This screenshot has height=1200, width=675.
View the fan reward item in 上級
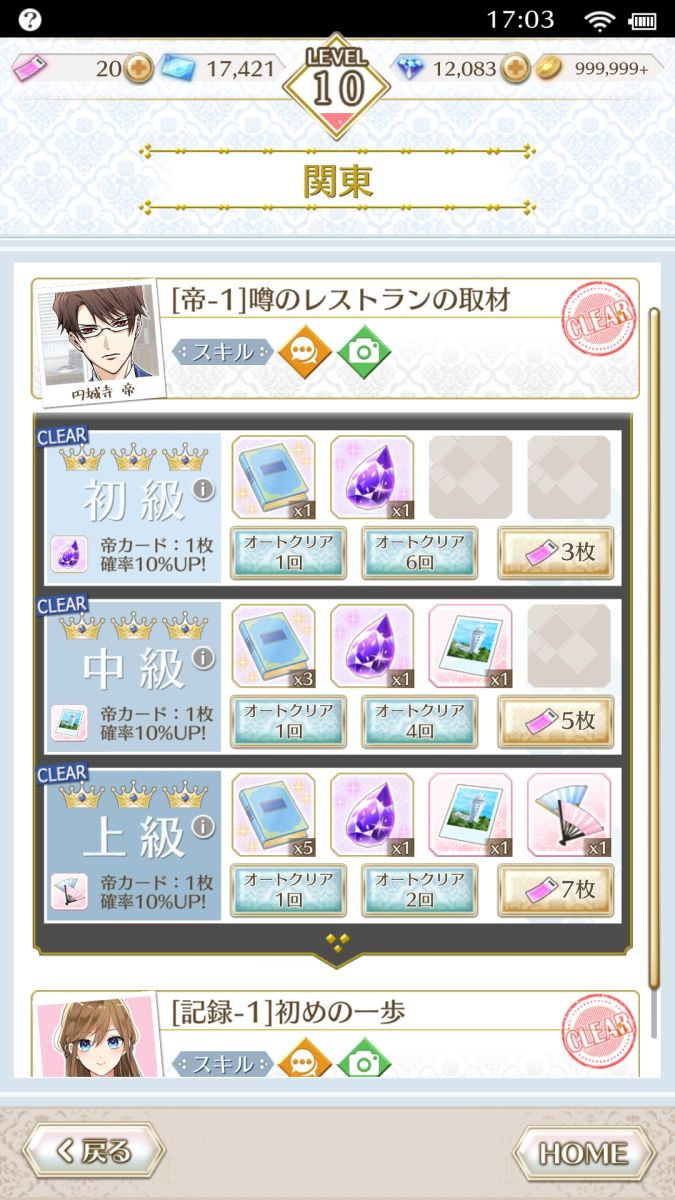tap(569, 814)
